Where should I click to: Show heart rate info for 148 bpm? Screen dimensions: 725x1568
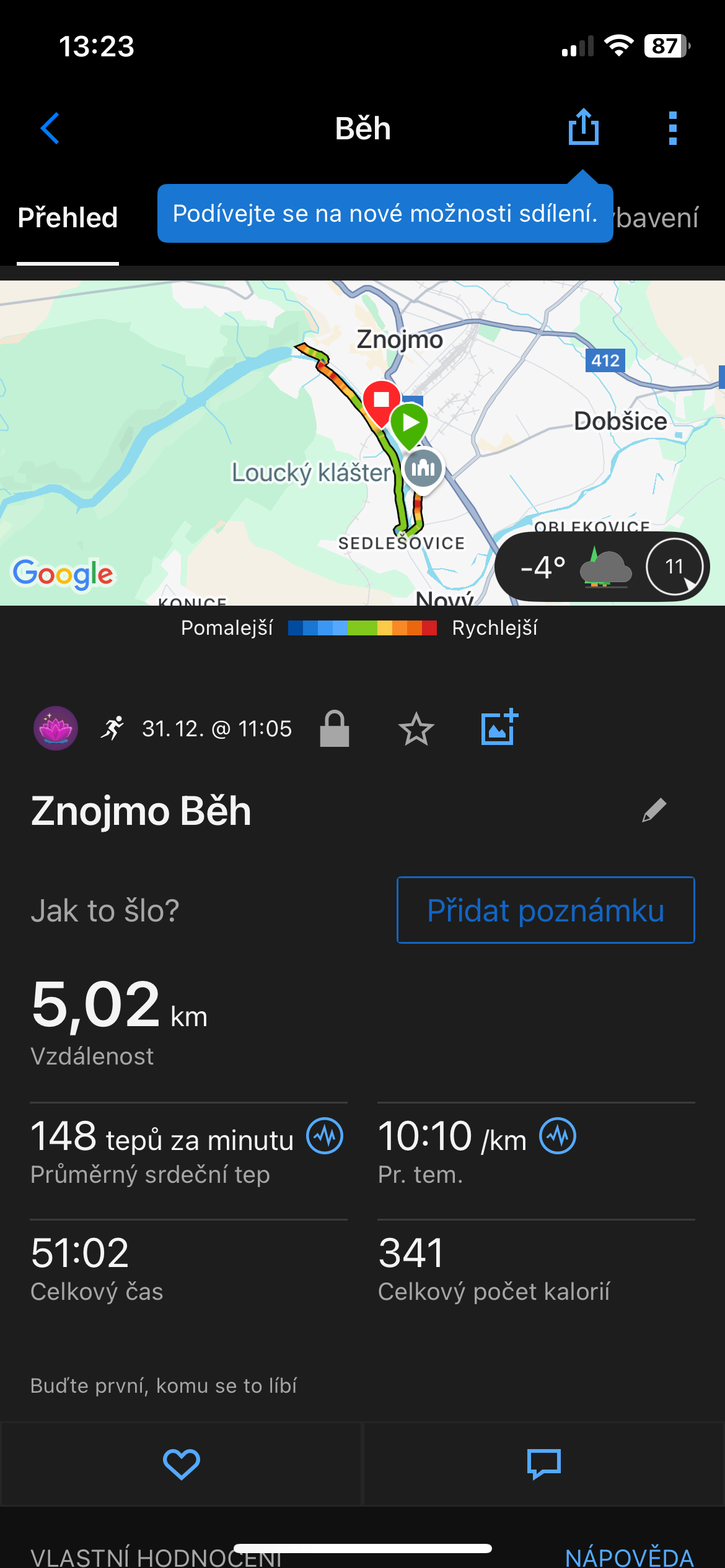325,1136
